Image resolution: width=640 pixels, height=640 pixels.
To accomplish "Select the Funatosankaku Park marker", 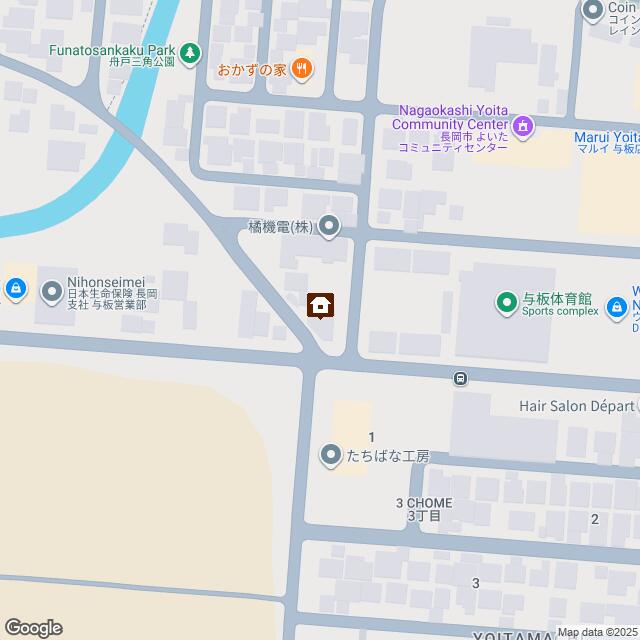I will coord(190,52).
